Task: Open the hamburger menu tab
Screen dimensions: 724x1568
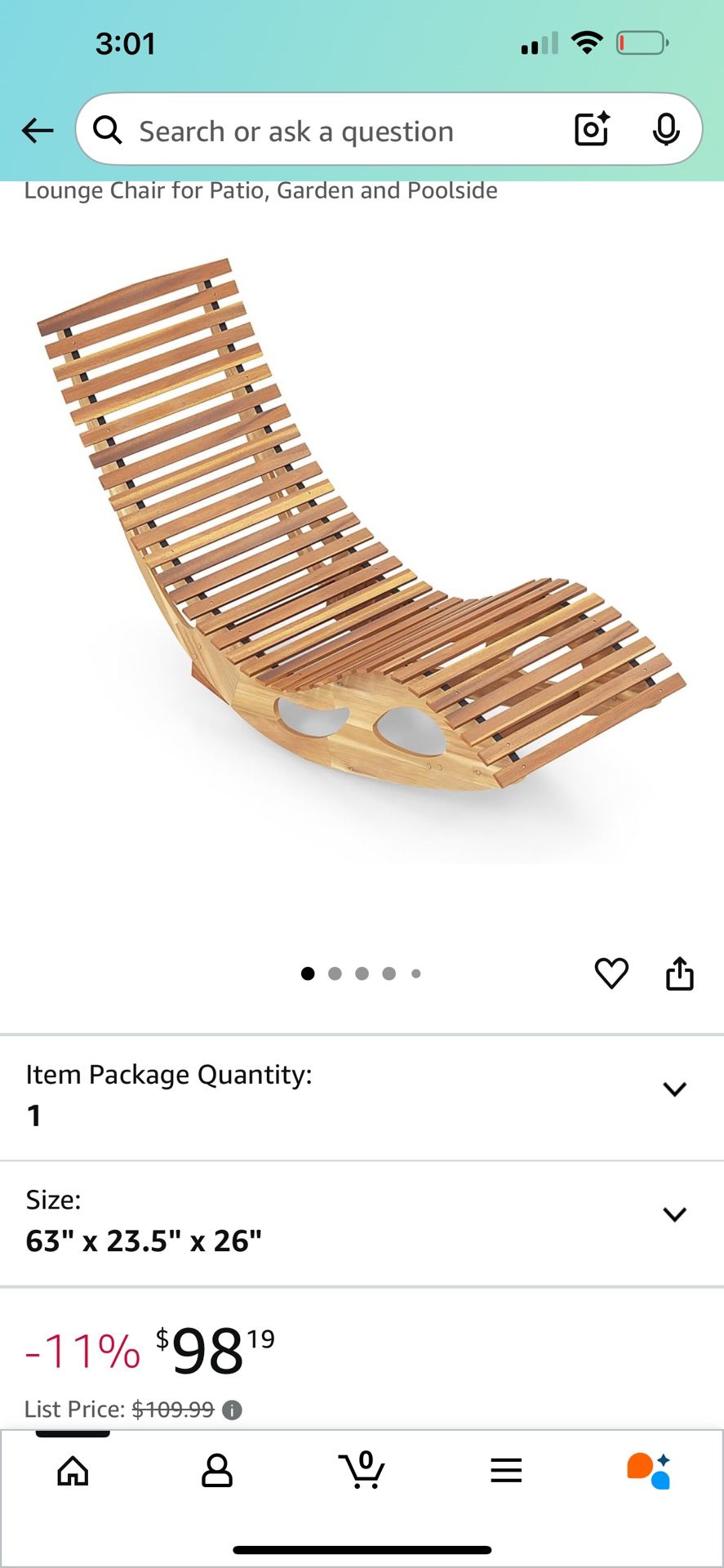Action: pos(506,1471)
